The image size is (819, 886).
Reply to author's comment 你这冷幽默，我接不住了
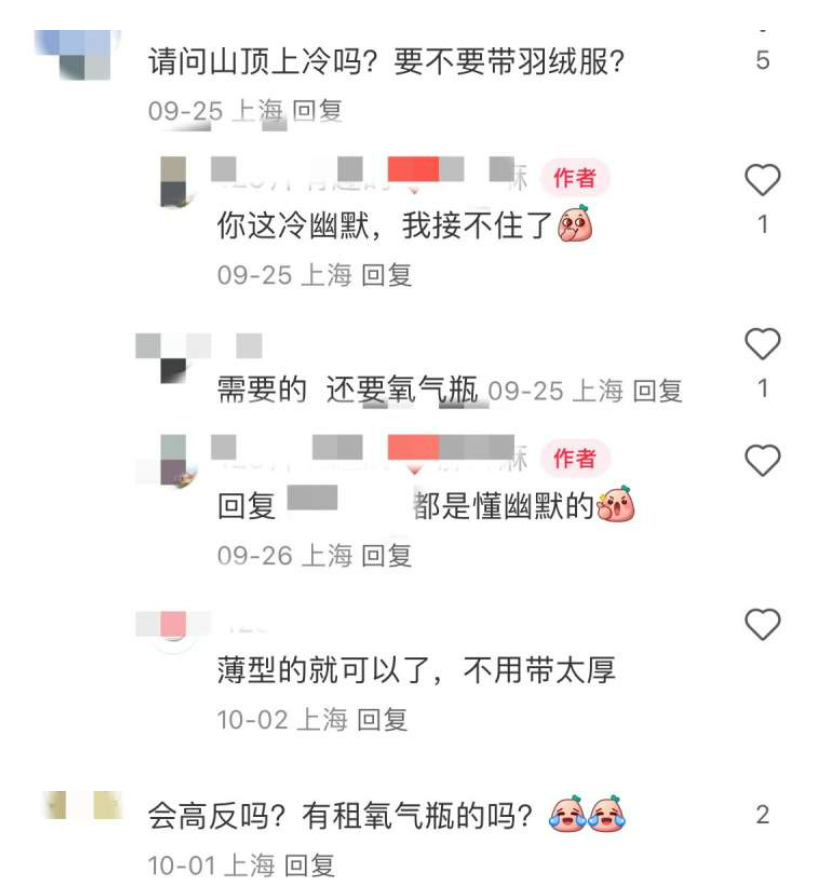point(386,275)
